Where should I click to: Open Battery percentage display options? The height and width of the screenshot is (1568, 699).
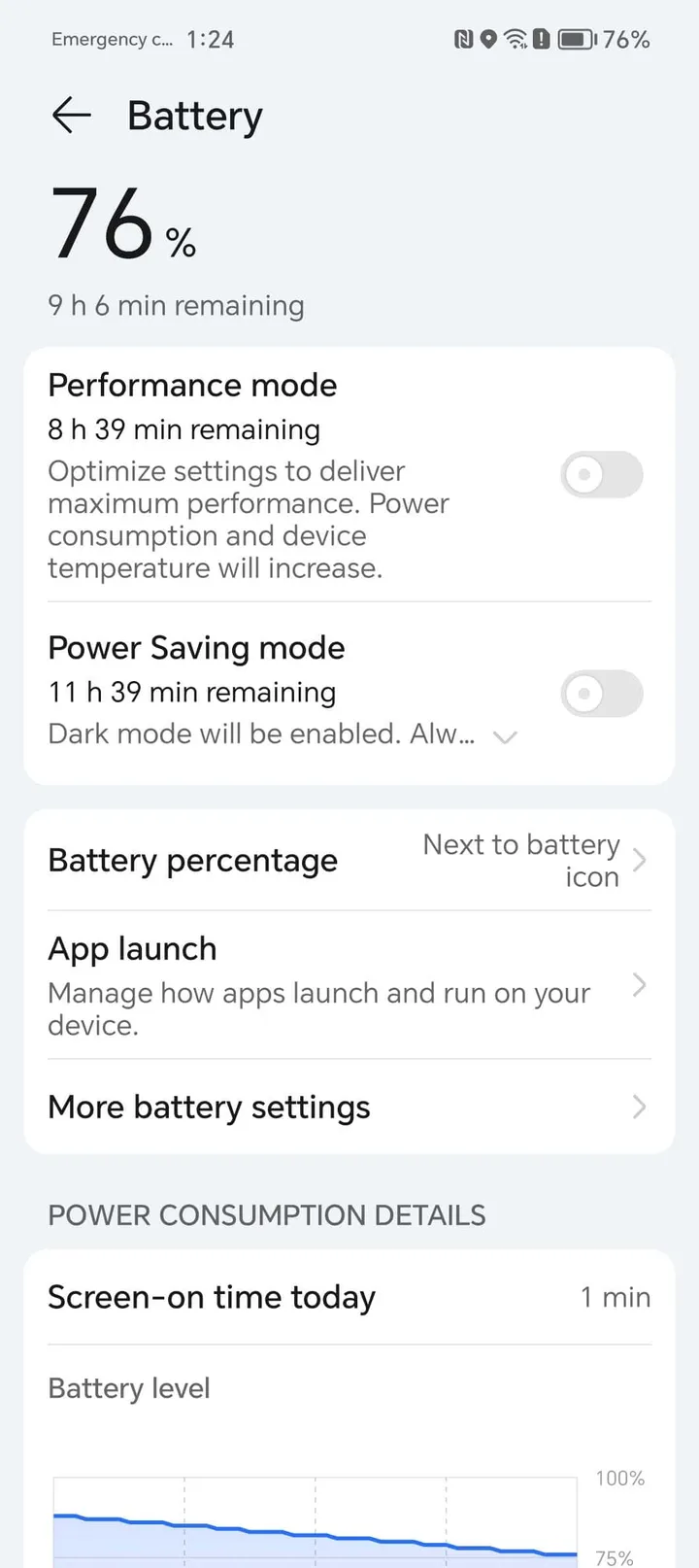[x=349, y=861]
